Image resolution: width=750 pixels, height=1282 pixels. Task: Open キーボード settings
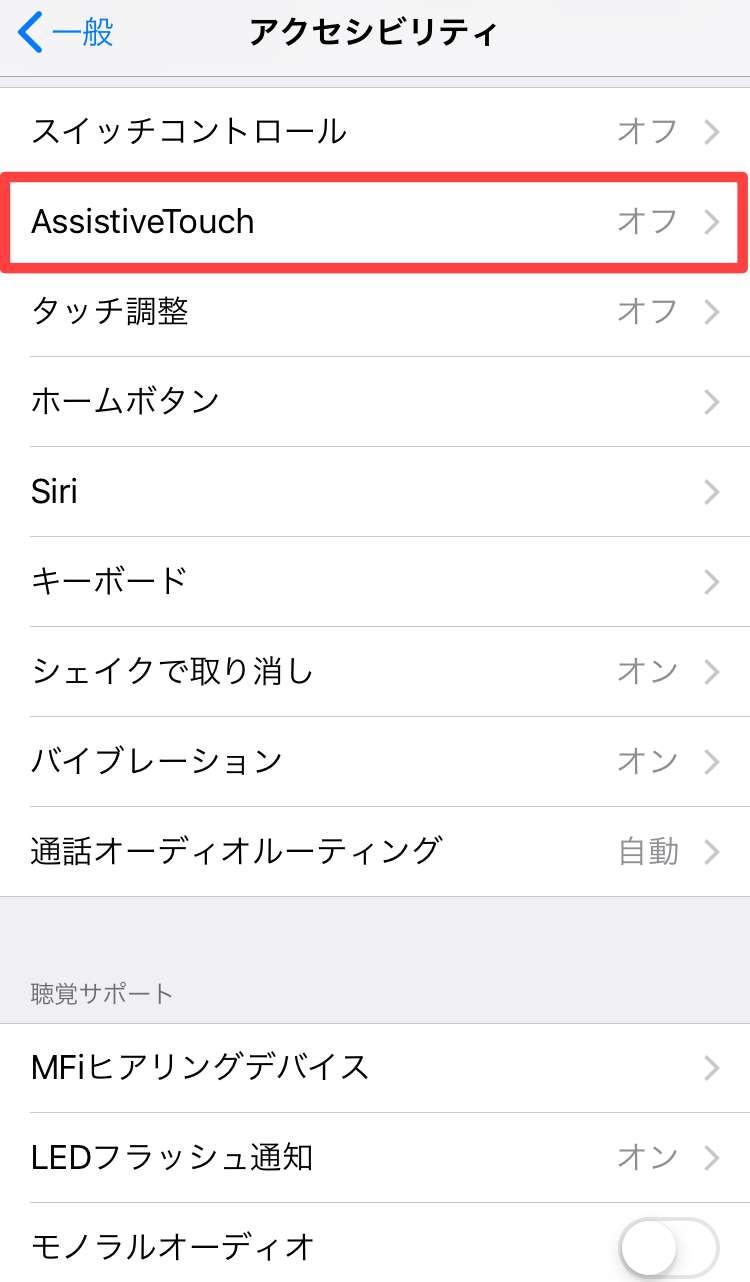375,581
